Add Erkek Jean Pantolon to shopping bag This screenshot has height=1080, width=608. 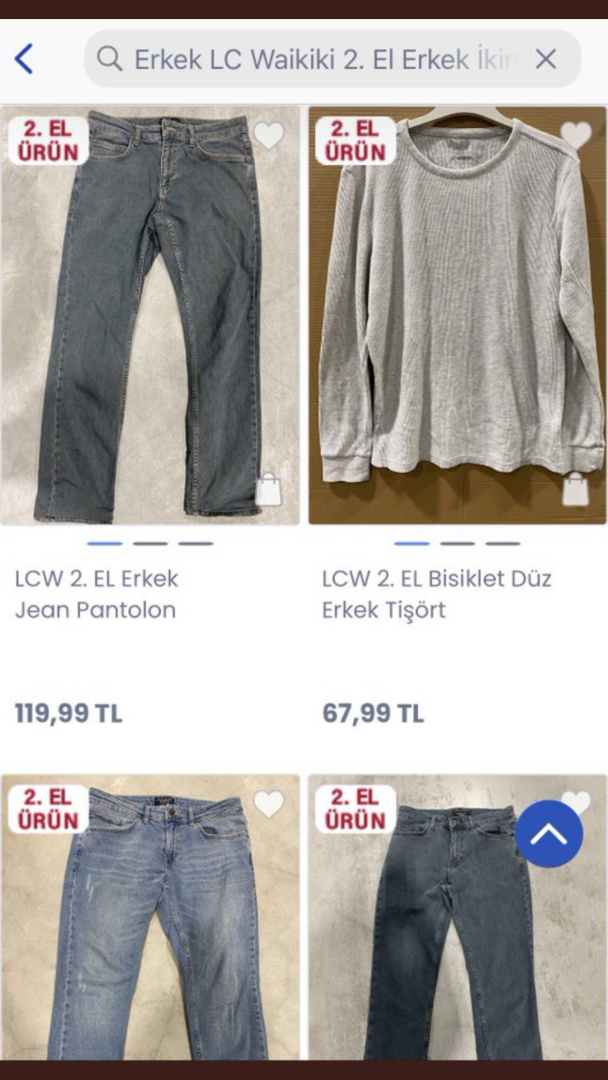tap(268, 490)
